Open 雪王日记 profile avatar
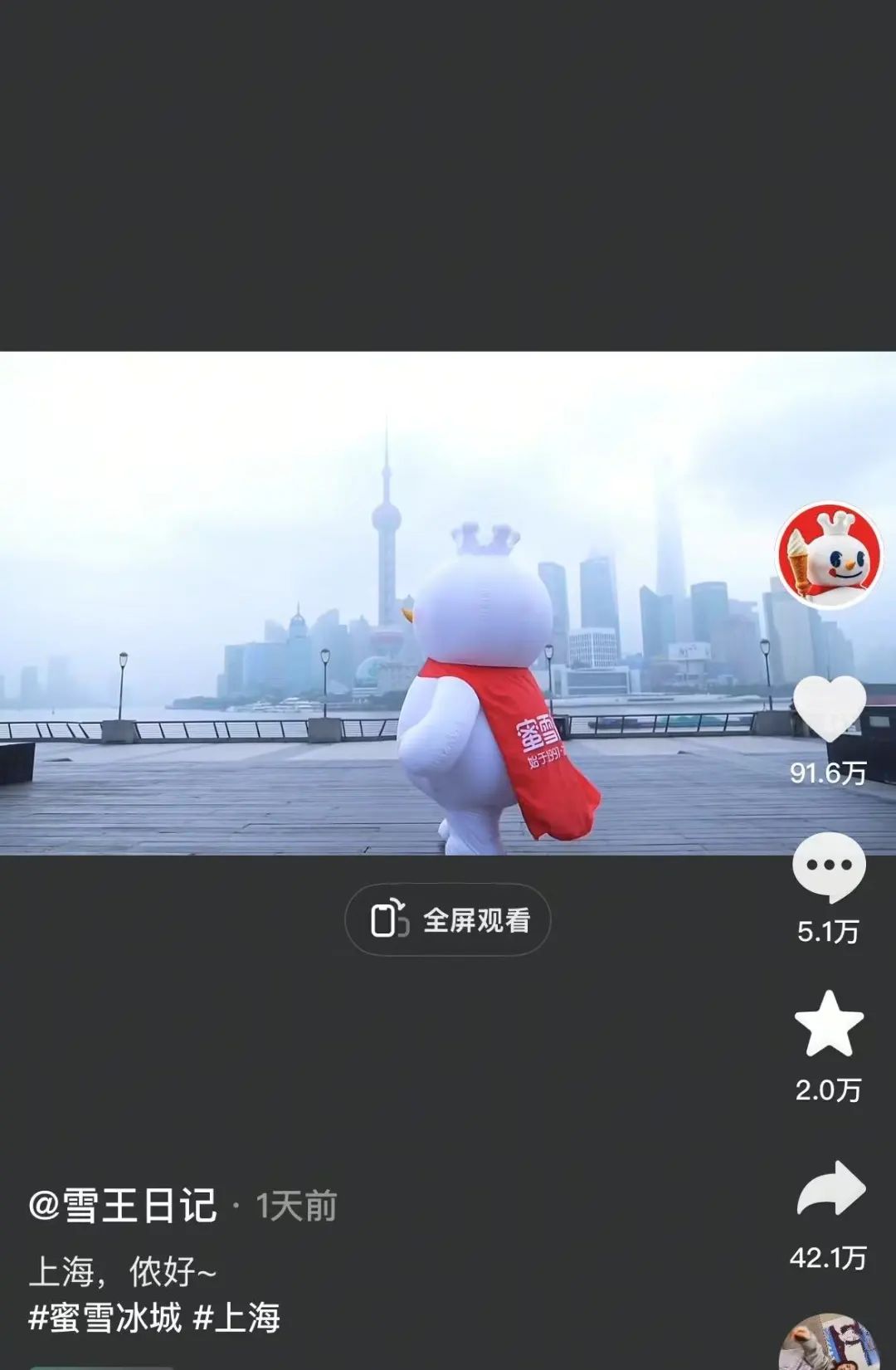Image resolution: width=896 pixels, height=1370 pixels. pyautogui.click(x=829, y=555)
